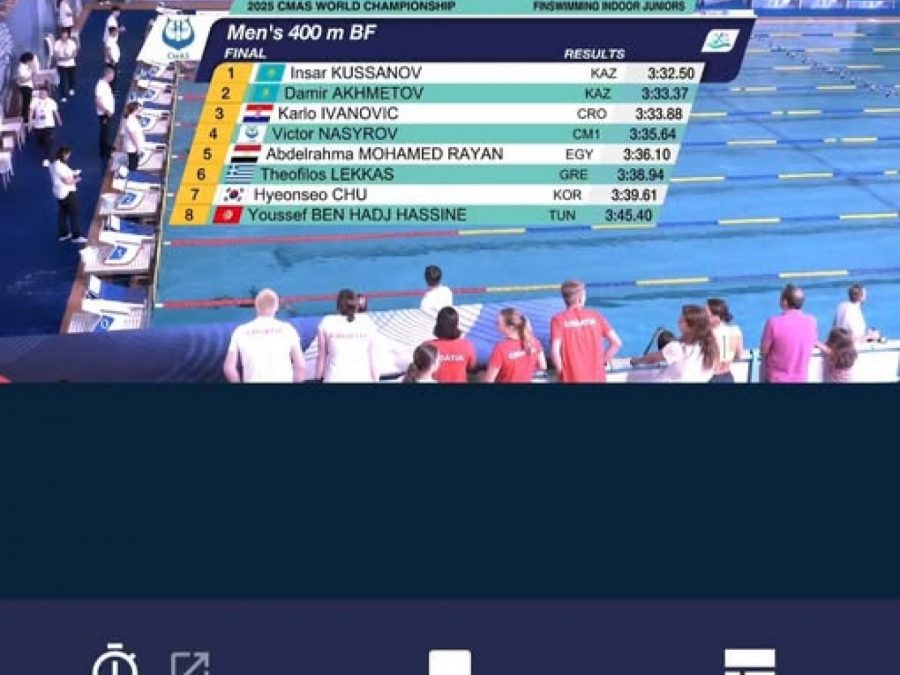The height and width of the screenshot is (675, 900).
Task: Tap the open-external arrow icon
Action: tap(189, 663)
